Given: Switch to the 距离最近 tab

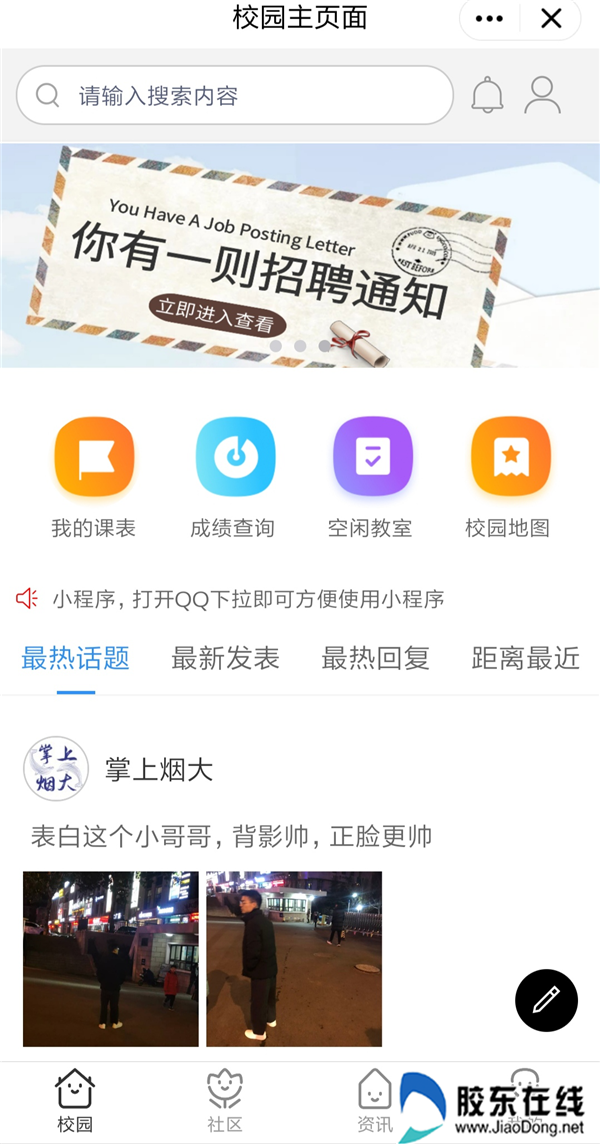Looking at the screenshot, I should pos(526,658).
